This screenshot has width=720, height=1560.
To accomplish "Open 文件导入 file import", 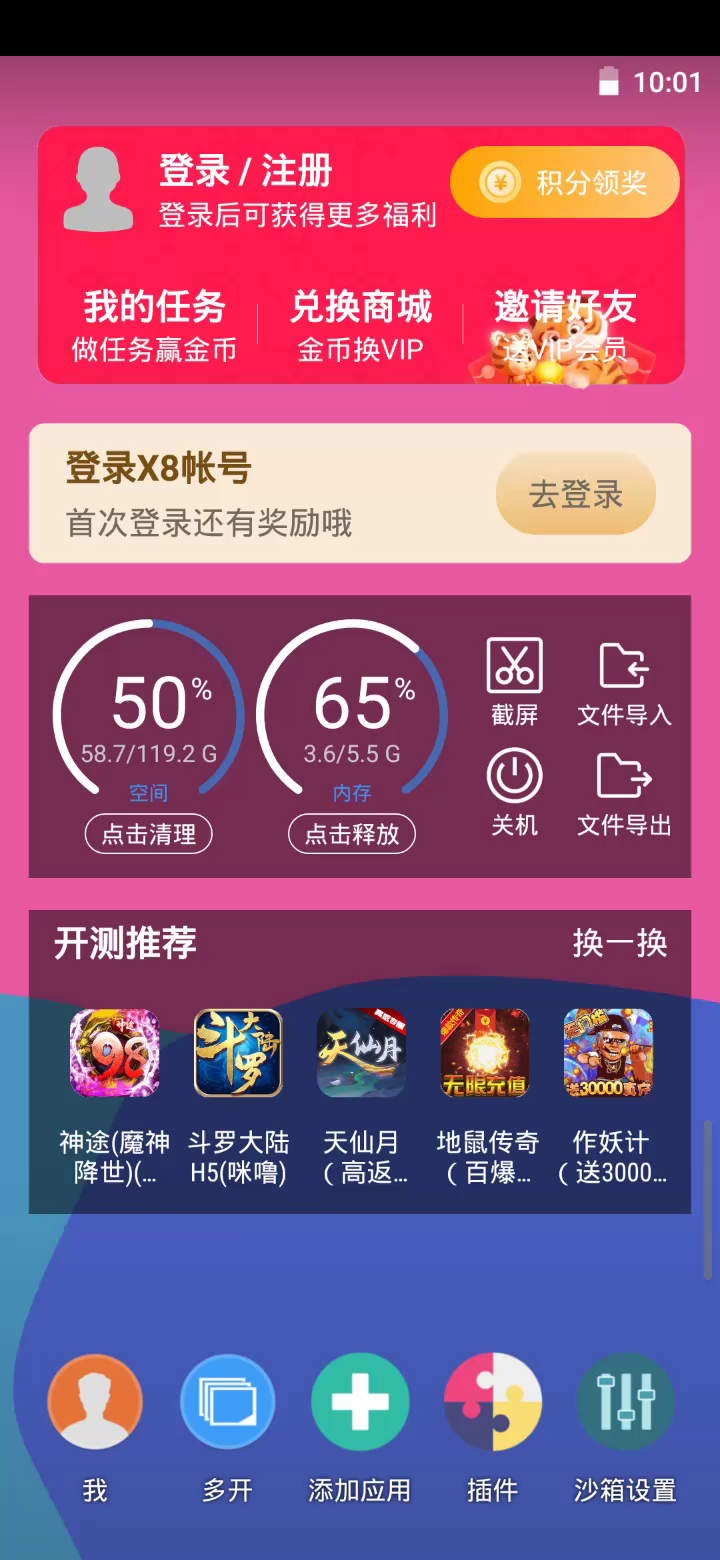I will 624,681.
